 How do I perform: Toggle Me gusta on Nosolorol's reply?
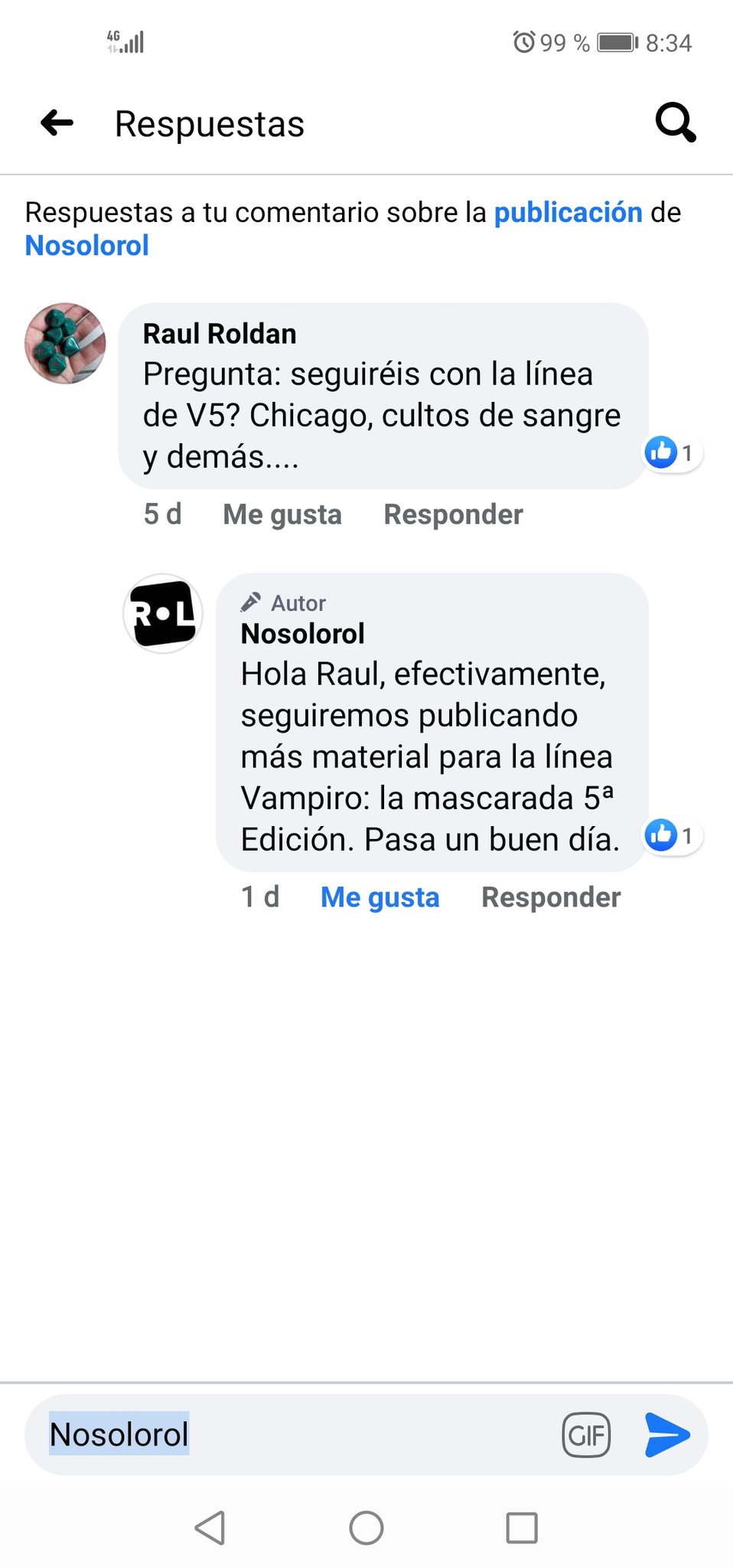[x=380, y=897]
